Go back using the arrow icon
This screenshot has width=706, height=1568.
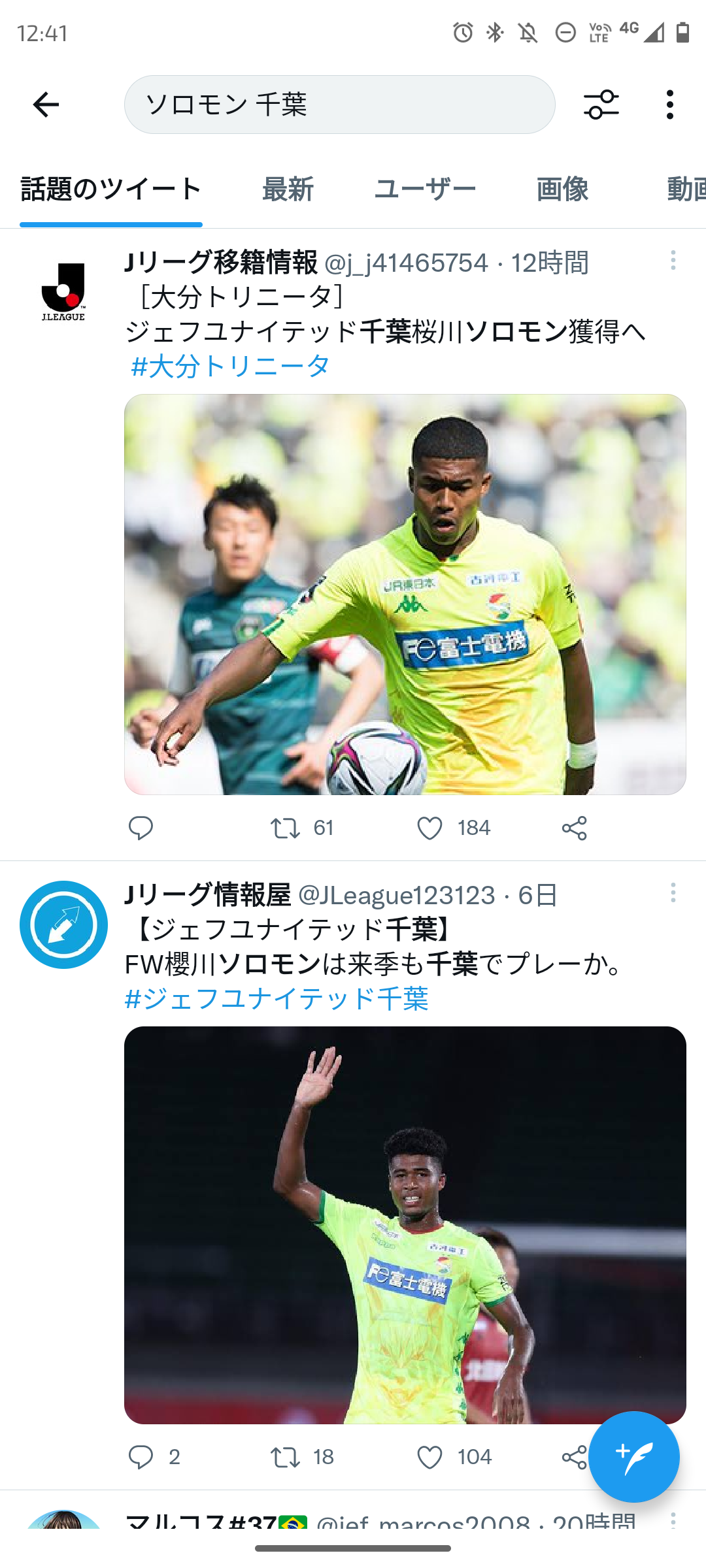tap(46, 105)
